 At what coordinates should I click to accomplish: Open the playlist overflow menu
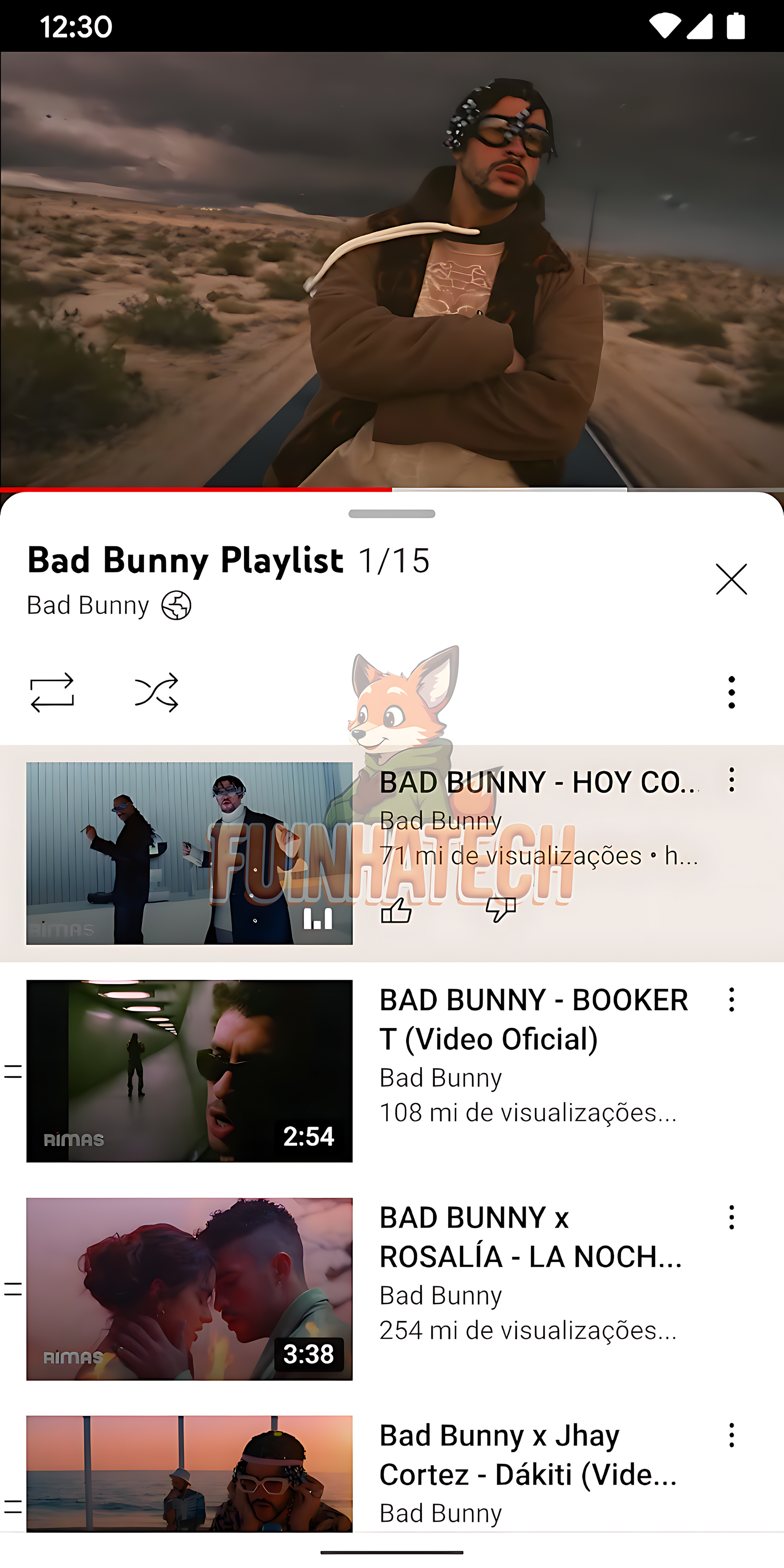(x=731, y=692)
